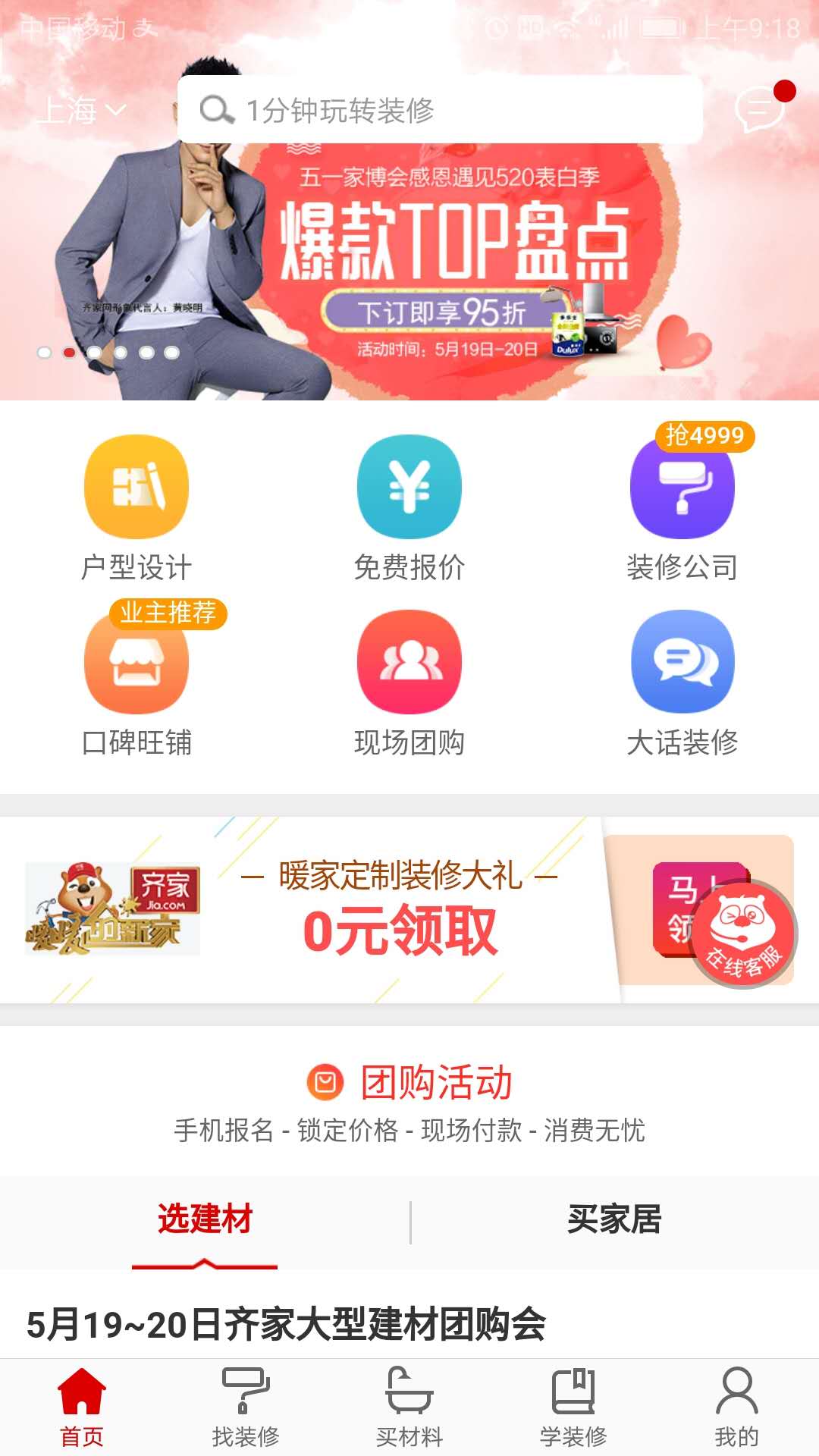Switch to the 买材料 tab
Image resolution: width=819 pixels, height=1456 pixels.
(x=409, y=1407)
